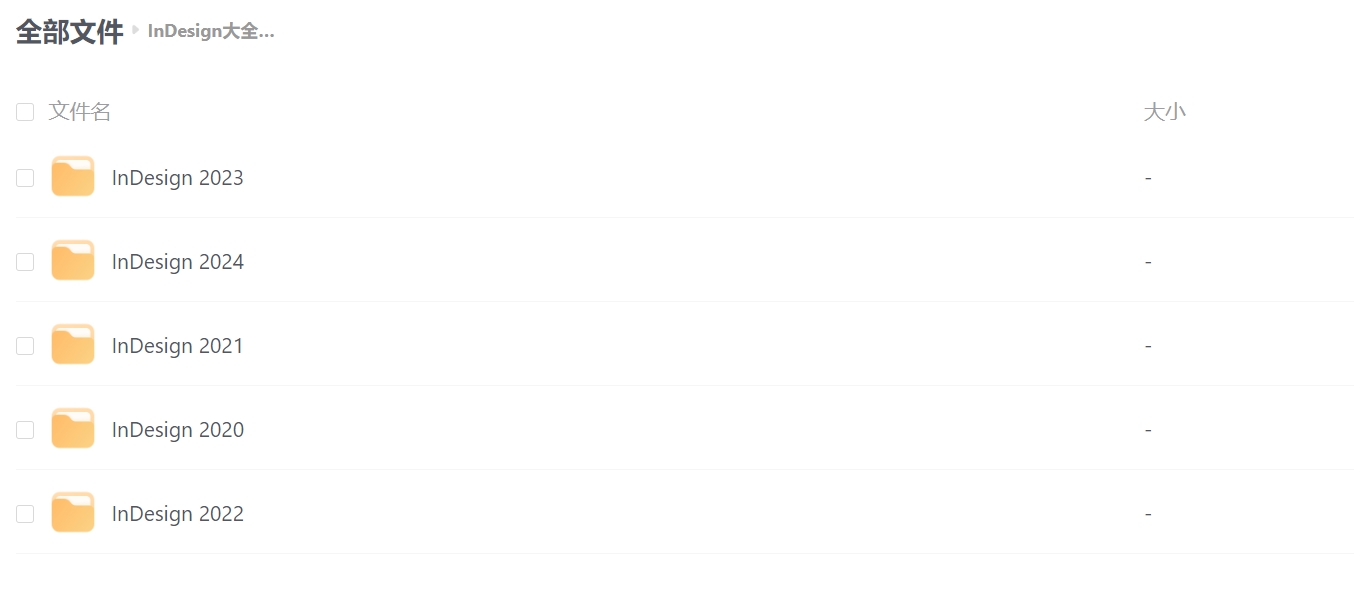The image size is (1354, 598).
Task: Mark InDesign 2021 as selected
Action: [x=25, y=346]
